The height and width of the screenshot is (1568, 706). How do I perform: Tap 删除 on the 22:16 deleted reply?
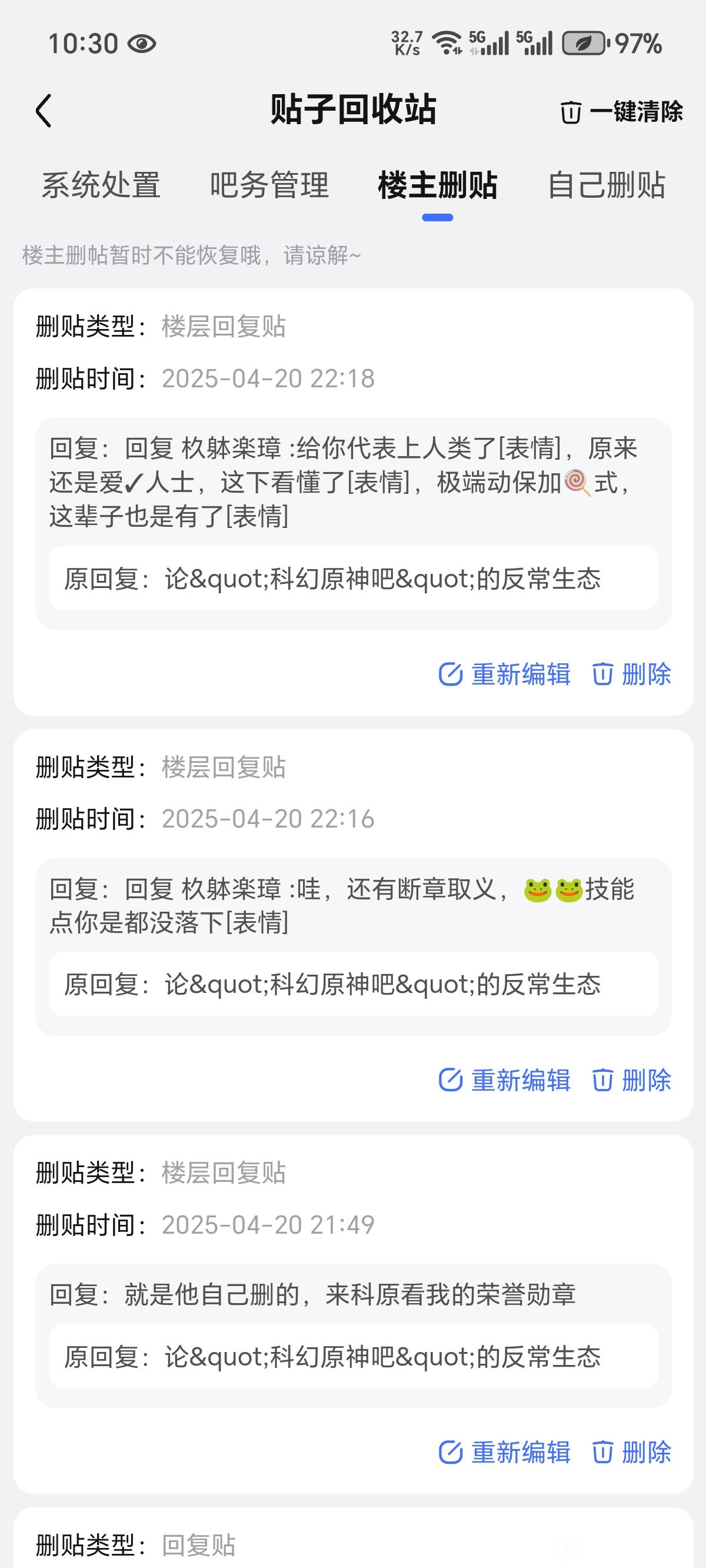pyautogui.click(x=632, y=1081)
